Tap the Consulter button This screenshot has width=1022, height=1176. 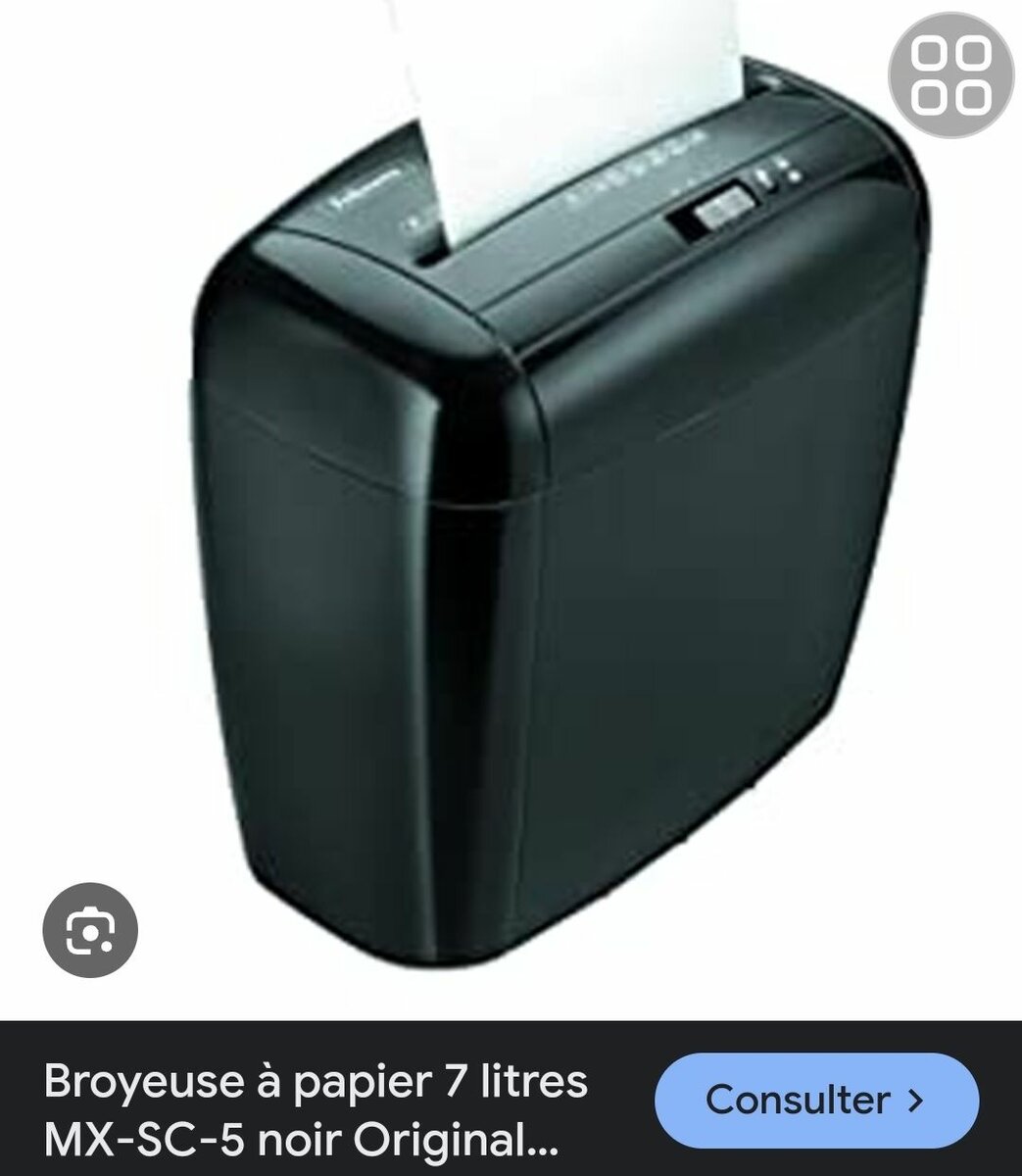(816, 1100)
